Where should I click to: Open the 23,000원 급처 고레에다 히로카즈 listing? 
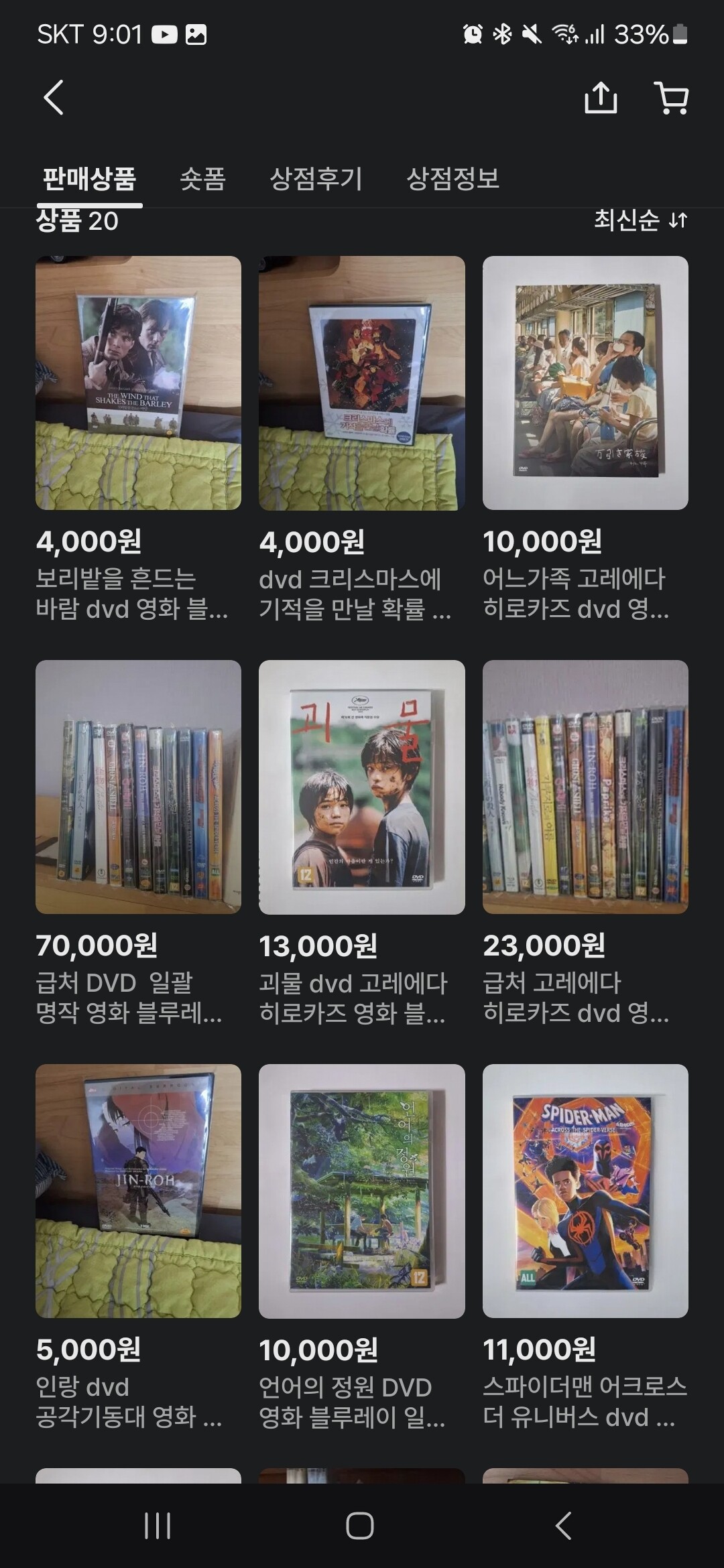coord(585,787)
